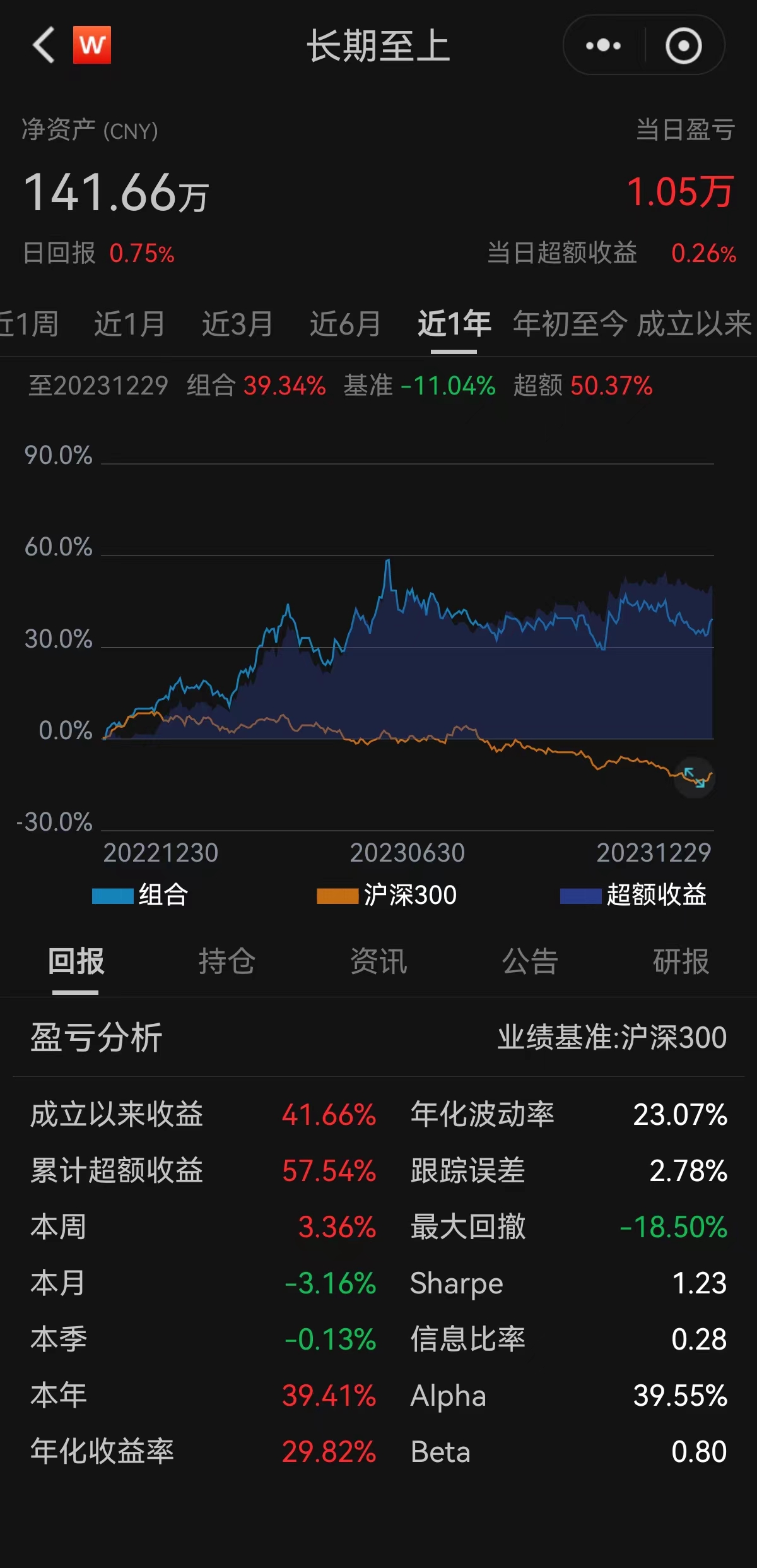Screen dimensions: 757x1568
Task: View performance for 成立以来
Action: point(694,324)
